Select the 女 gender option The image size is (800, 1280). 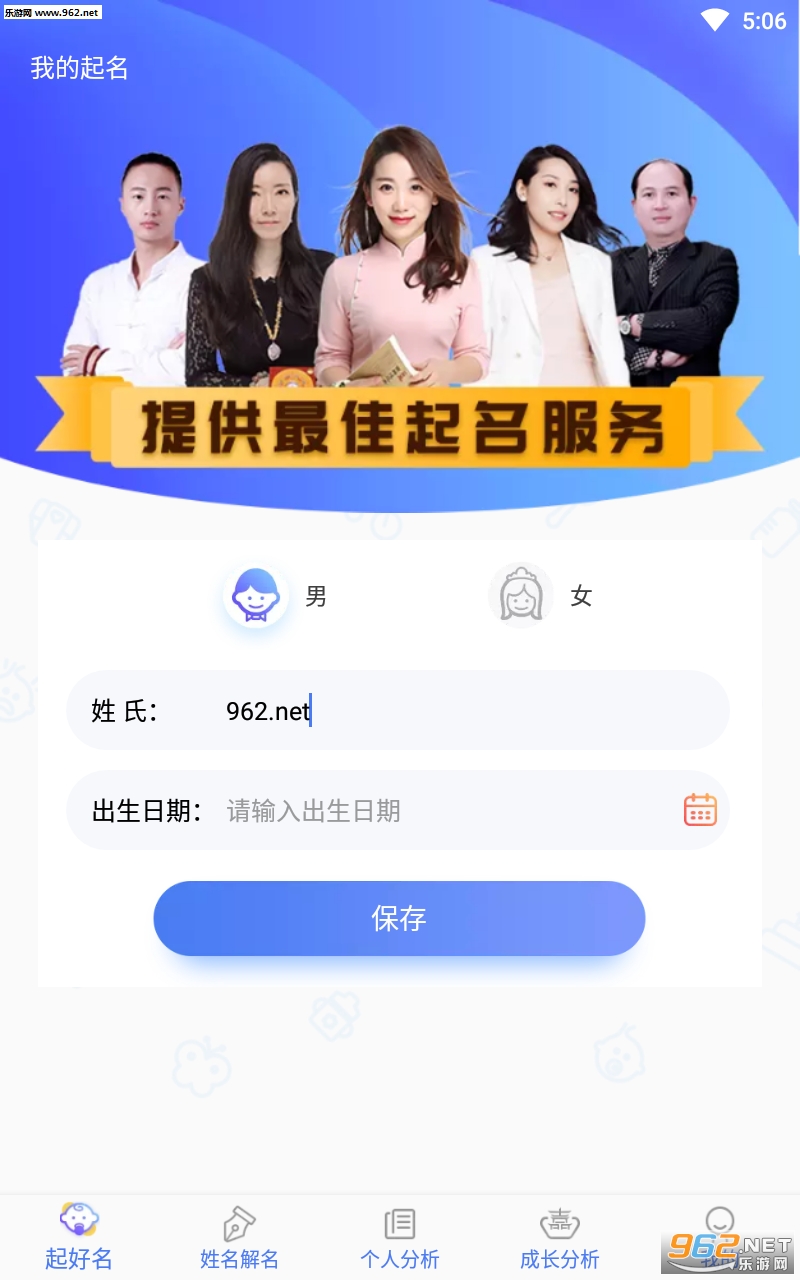click(x=541, y=596)
